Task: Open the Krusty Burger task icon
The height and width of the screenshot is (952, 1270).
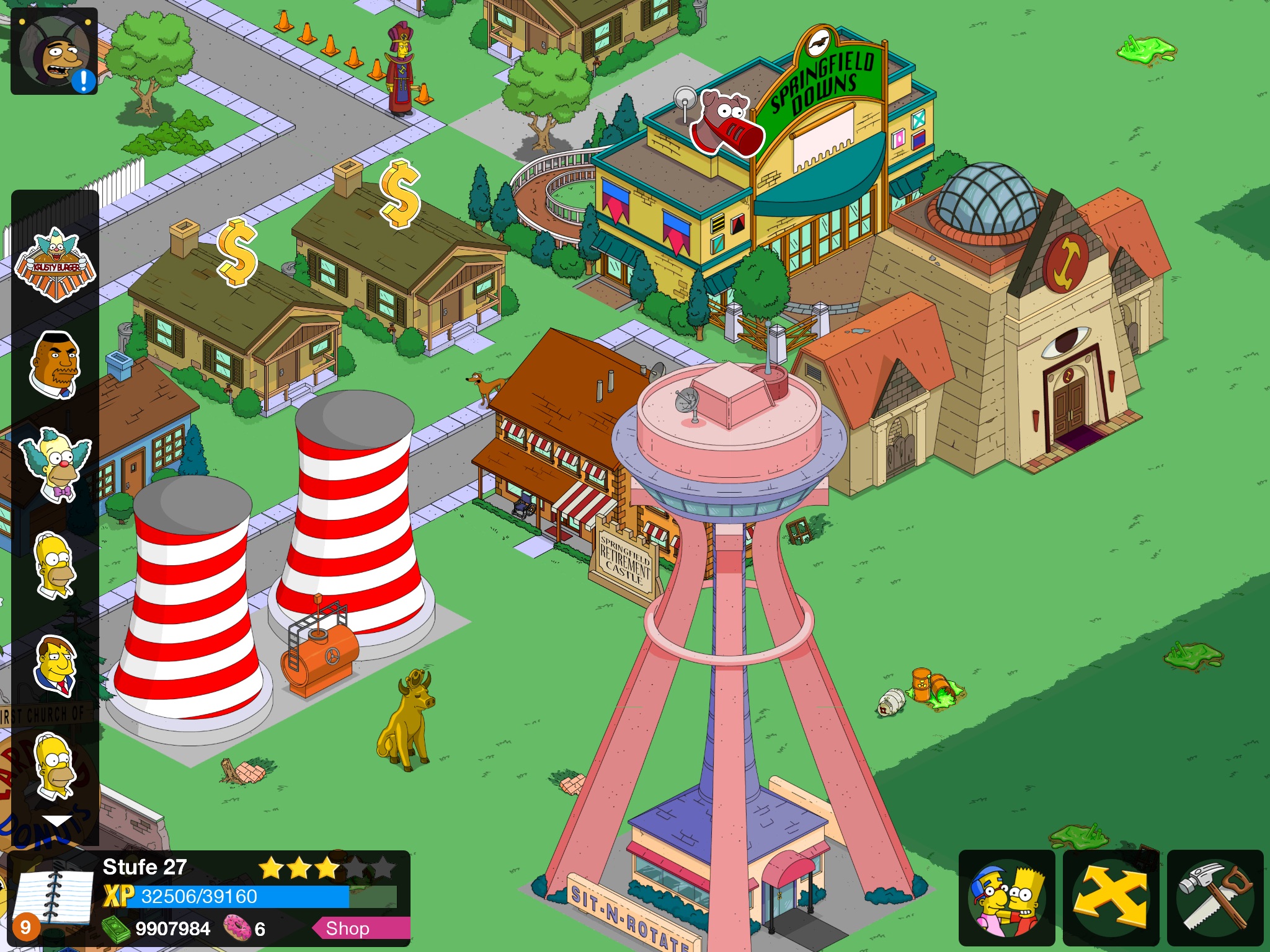Action: click(x=55, y=265)
